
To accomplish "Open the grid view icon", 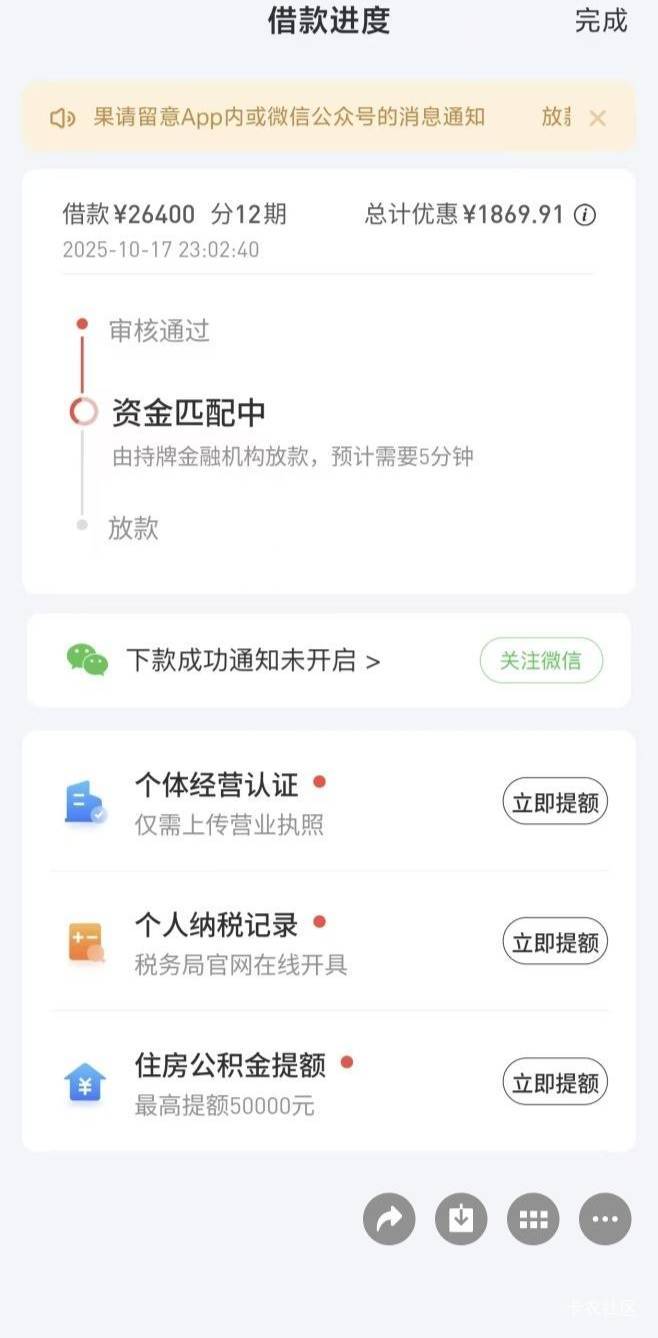I will (x=533, y=1219).
